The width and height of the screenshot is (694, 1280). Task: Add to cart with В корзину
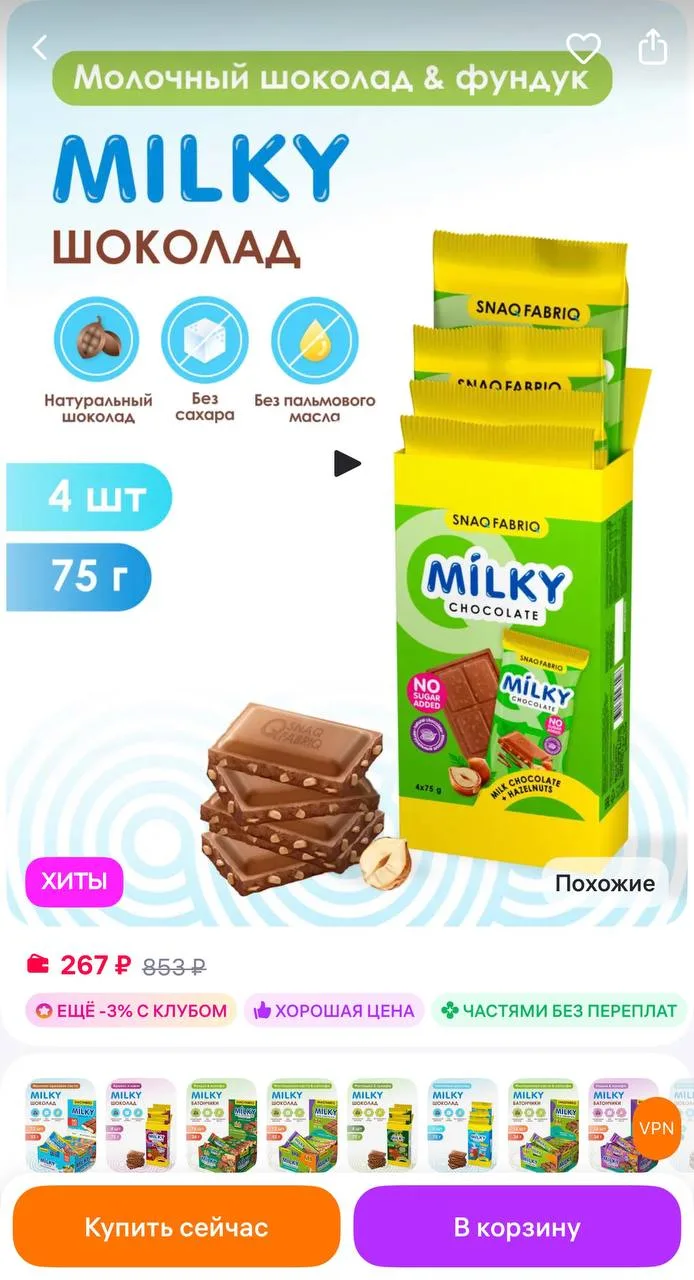point(517,1227)
